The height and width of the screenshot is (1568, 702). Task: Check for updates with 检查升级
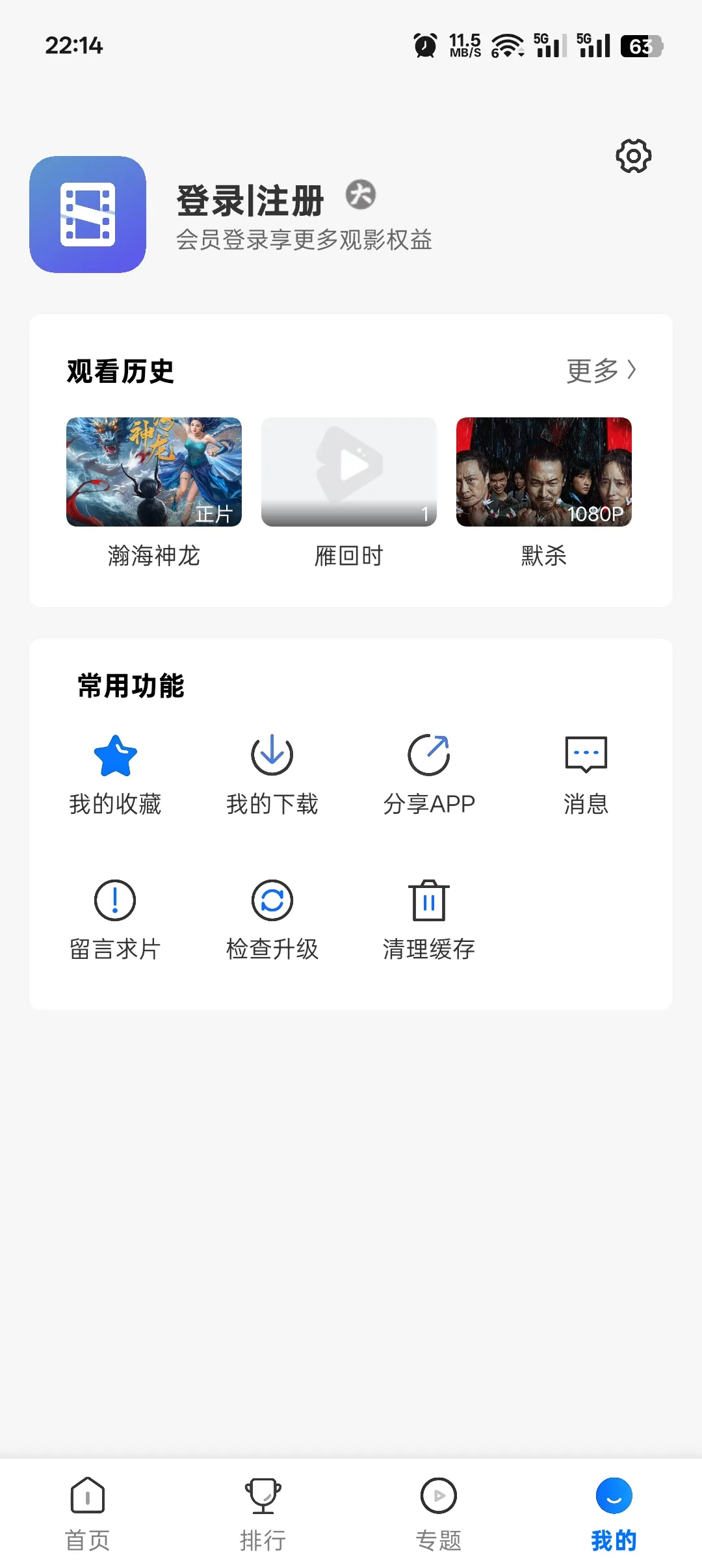272,920
